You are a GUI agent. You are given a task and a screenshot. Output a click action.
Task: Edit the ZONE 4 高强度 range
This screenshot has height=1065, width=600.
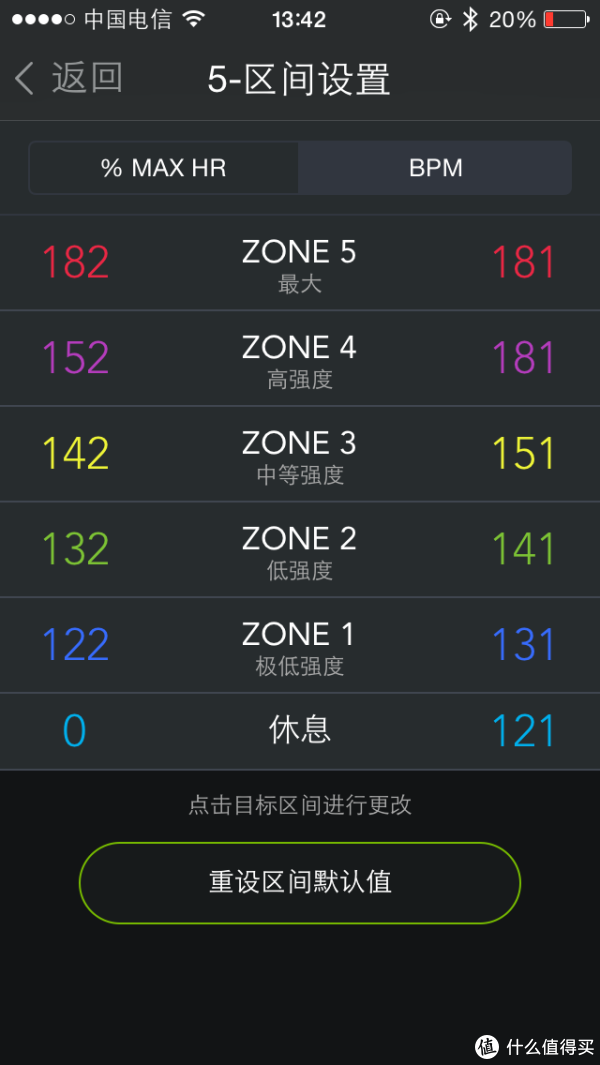pyautogui.click(x=300, y=359)
